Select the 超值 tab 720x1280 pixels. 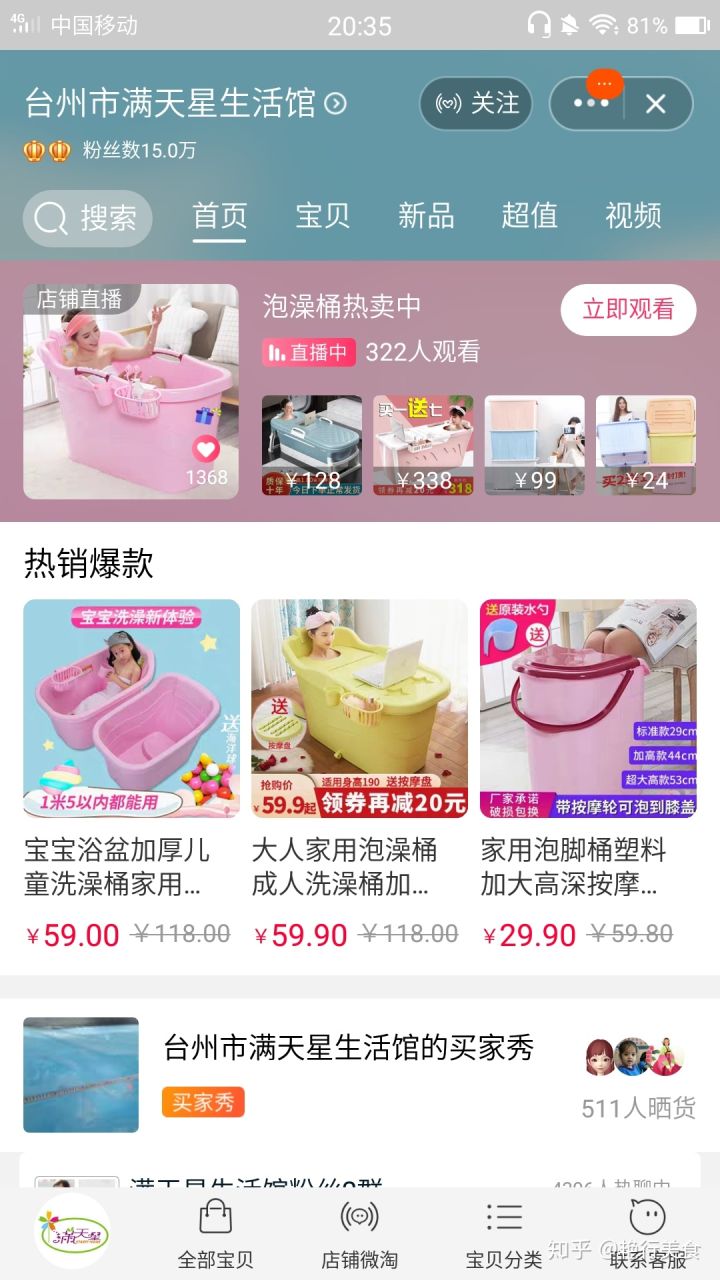coord(529,216)
